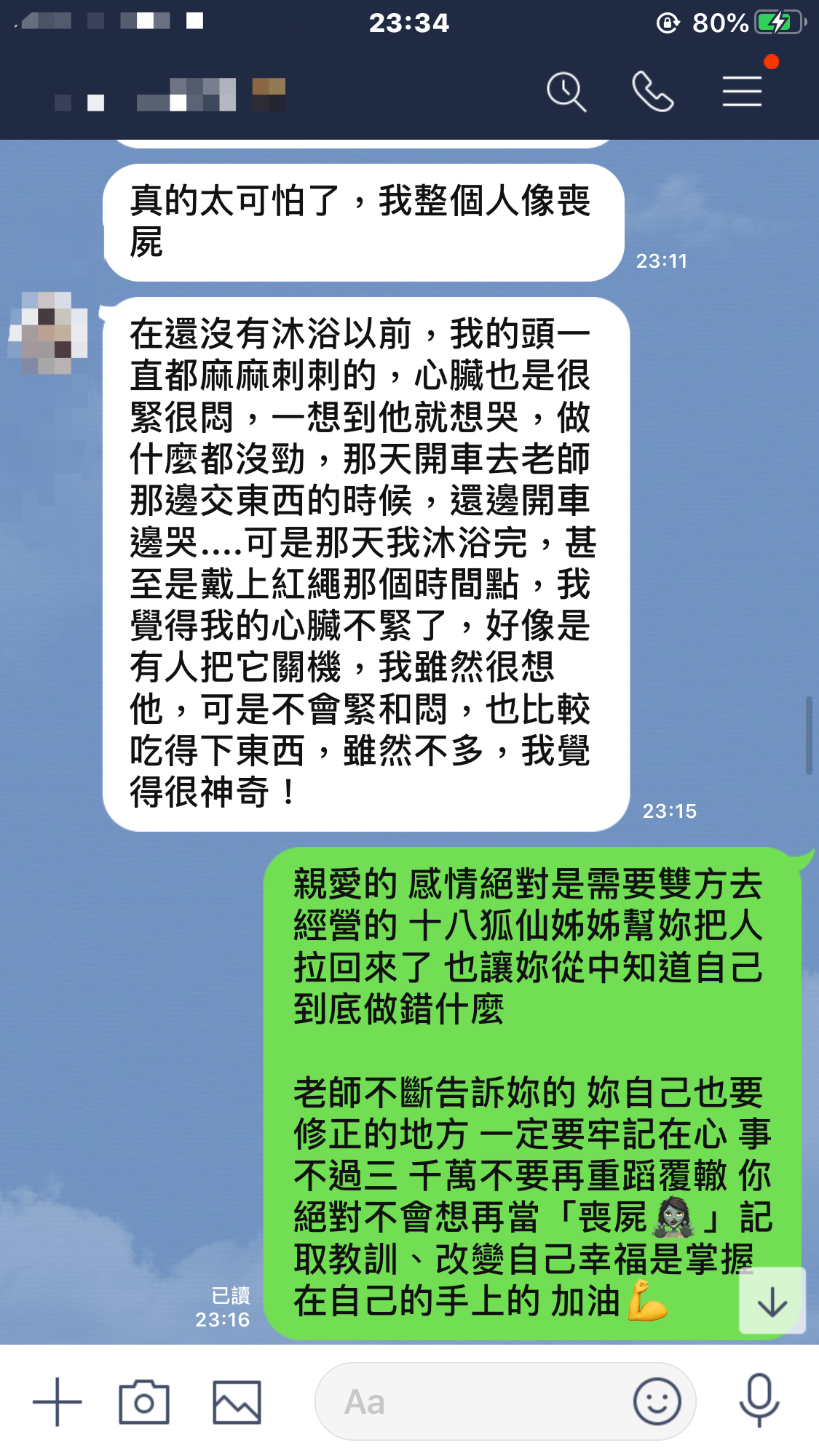Open the plus attachment menu

[x=58, y=1401]
